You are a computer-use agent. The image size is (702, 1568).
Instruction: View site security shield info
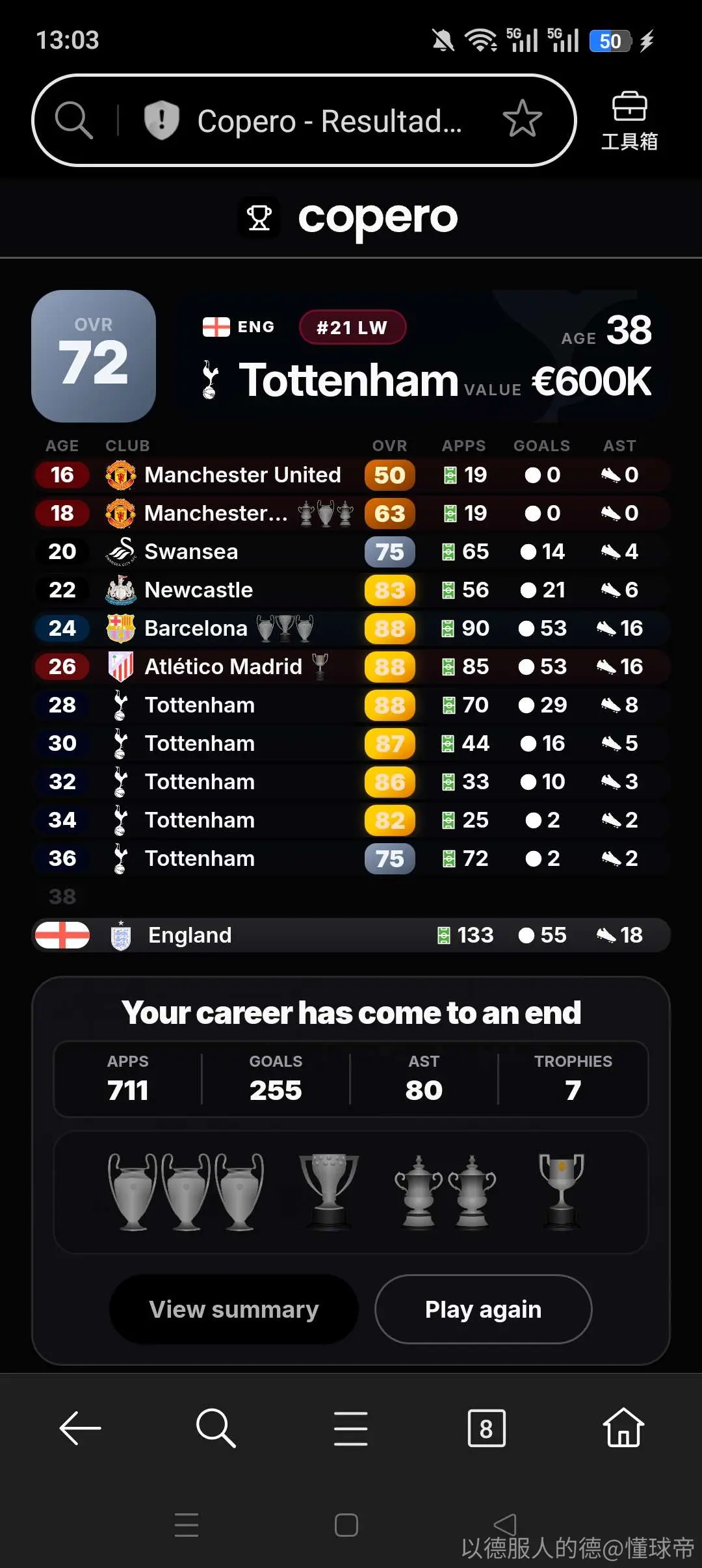161,120
